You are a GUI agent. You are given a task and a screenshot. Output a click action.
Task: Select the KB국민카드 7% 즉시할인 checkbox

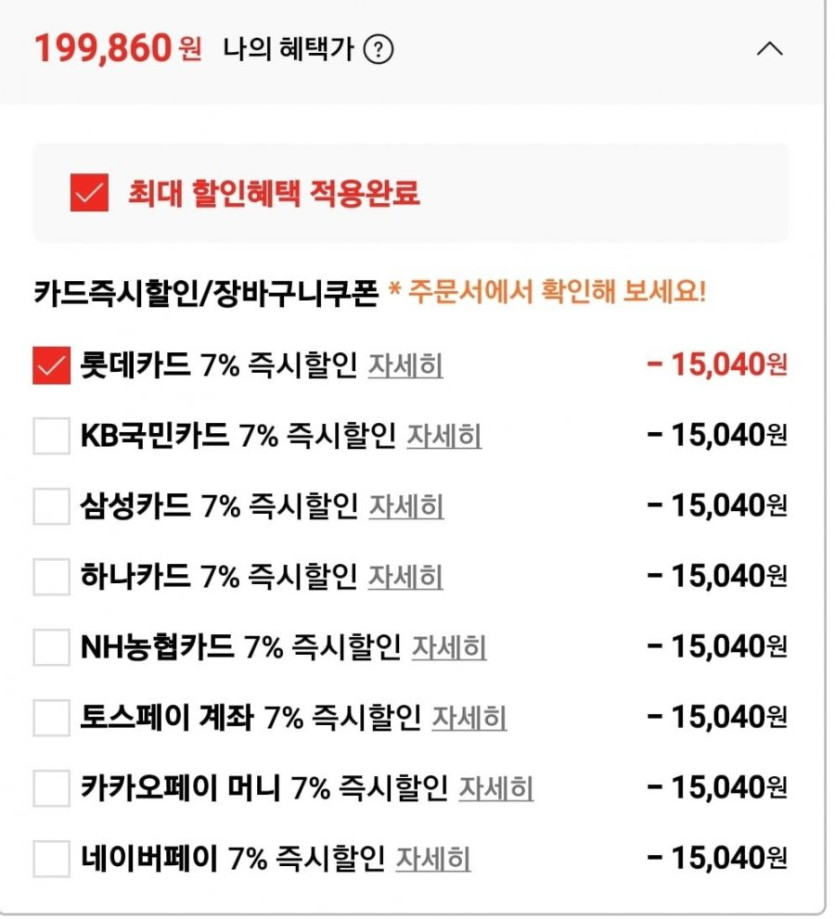[51, 436]
